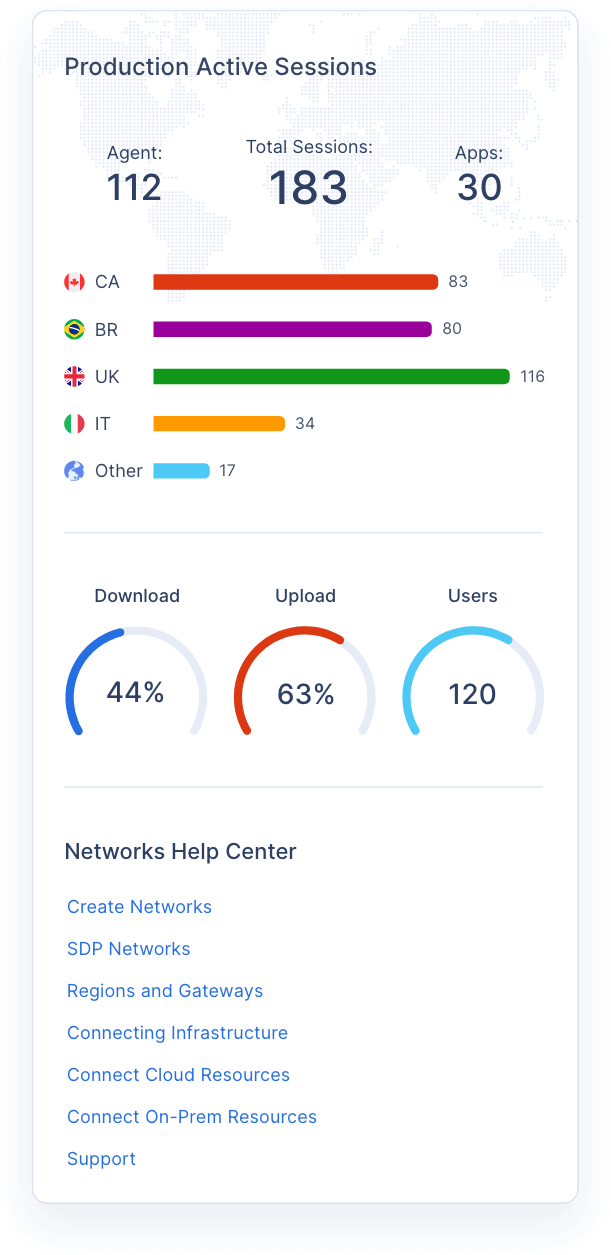The width and height of the screenshot is (611, 1255).
Task: Open the Connecting Infrastructure link
Action: point(177,1033)
